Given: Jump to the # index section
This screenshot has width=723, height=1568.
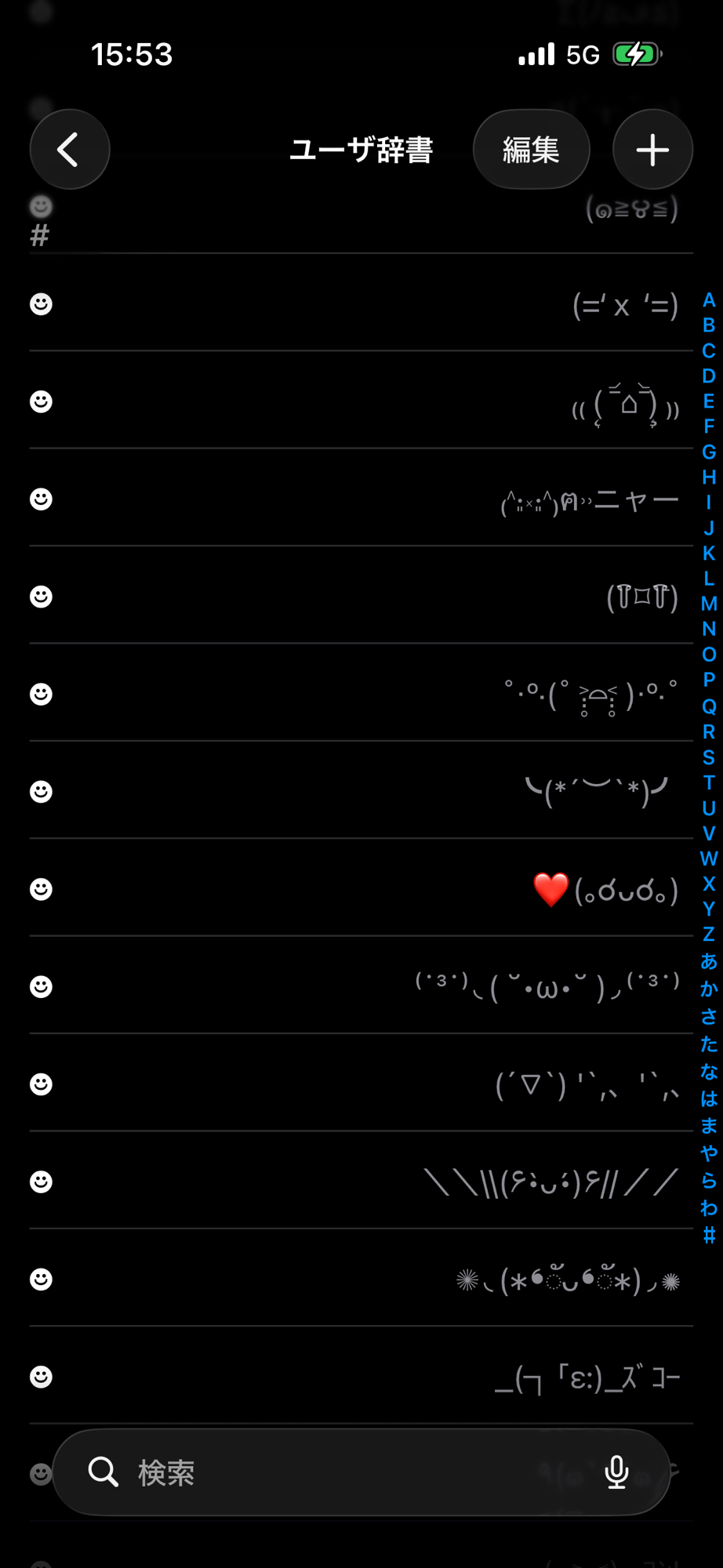Looking at the screenshot, I should pos(709,1236).
